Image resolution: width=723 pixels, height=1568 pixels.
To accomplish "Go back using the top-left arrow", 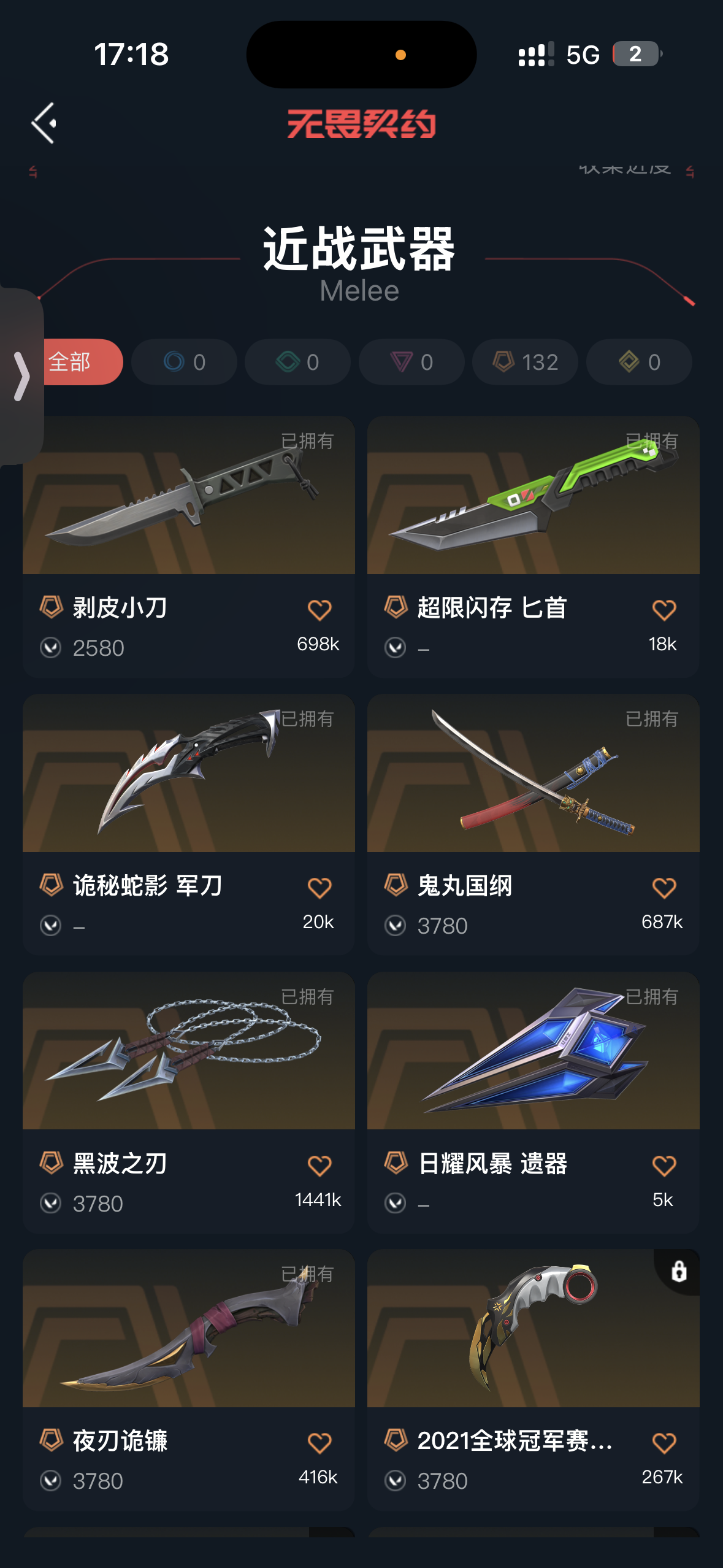I will coord(44,123).
